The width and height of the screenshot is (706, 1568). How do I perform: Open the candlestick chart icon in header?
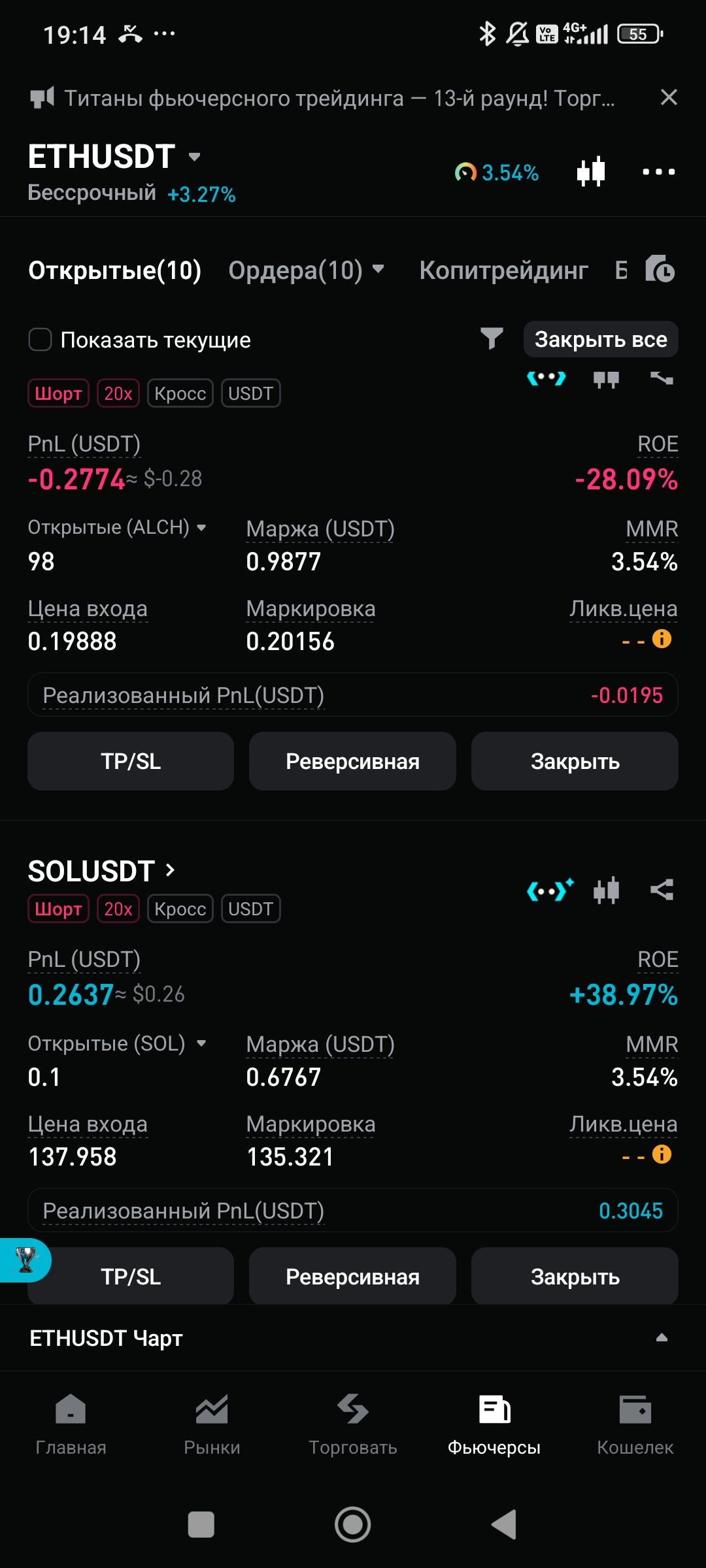(591, 172)
